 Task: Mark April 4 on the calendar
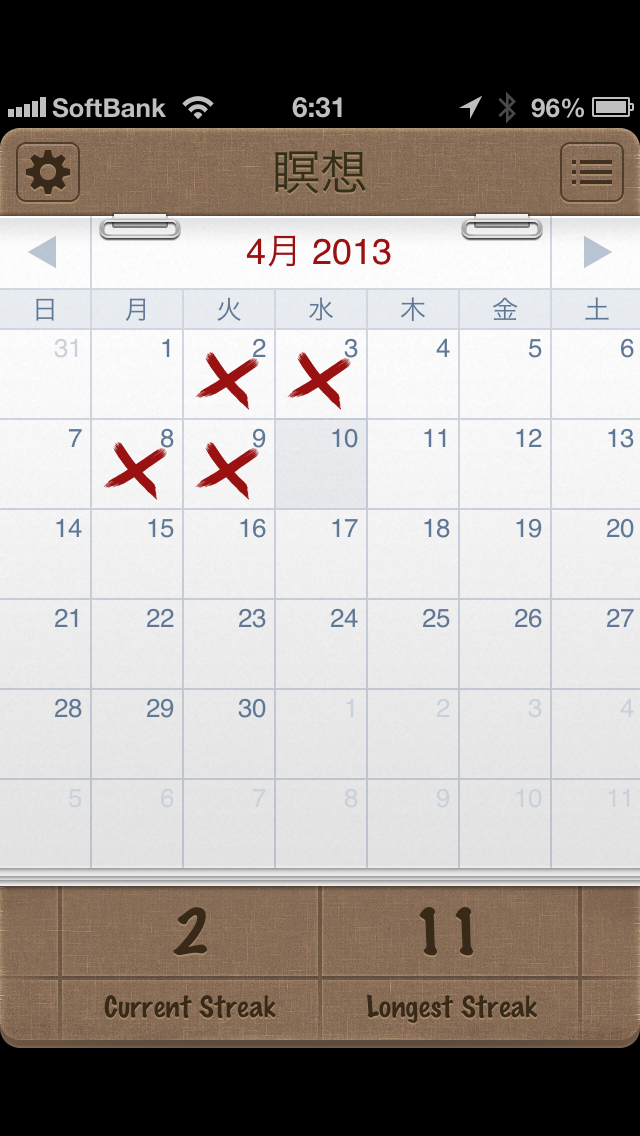(413, 375)
